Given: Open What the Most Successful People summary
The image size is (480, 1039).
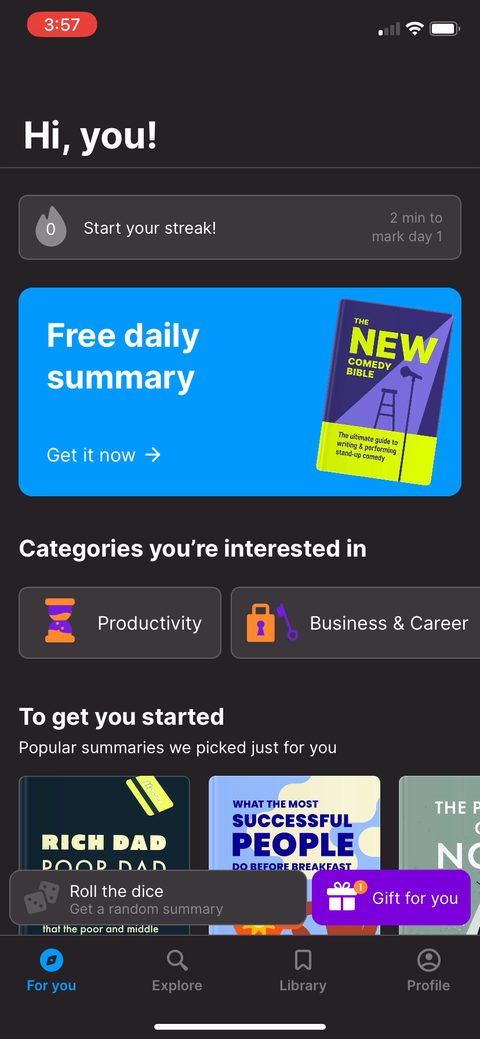Looking at the screenshot, I should pos(294,822).
